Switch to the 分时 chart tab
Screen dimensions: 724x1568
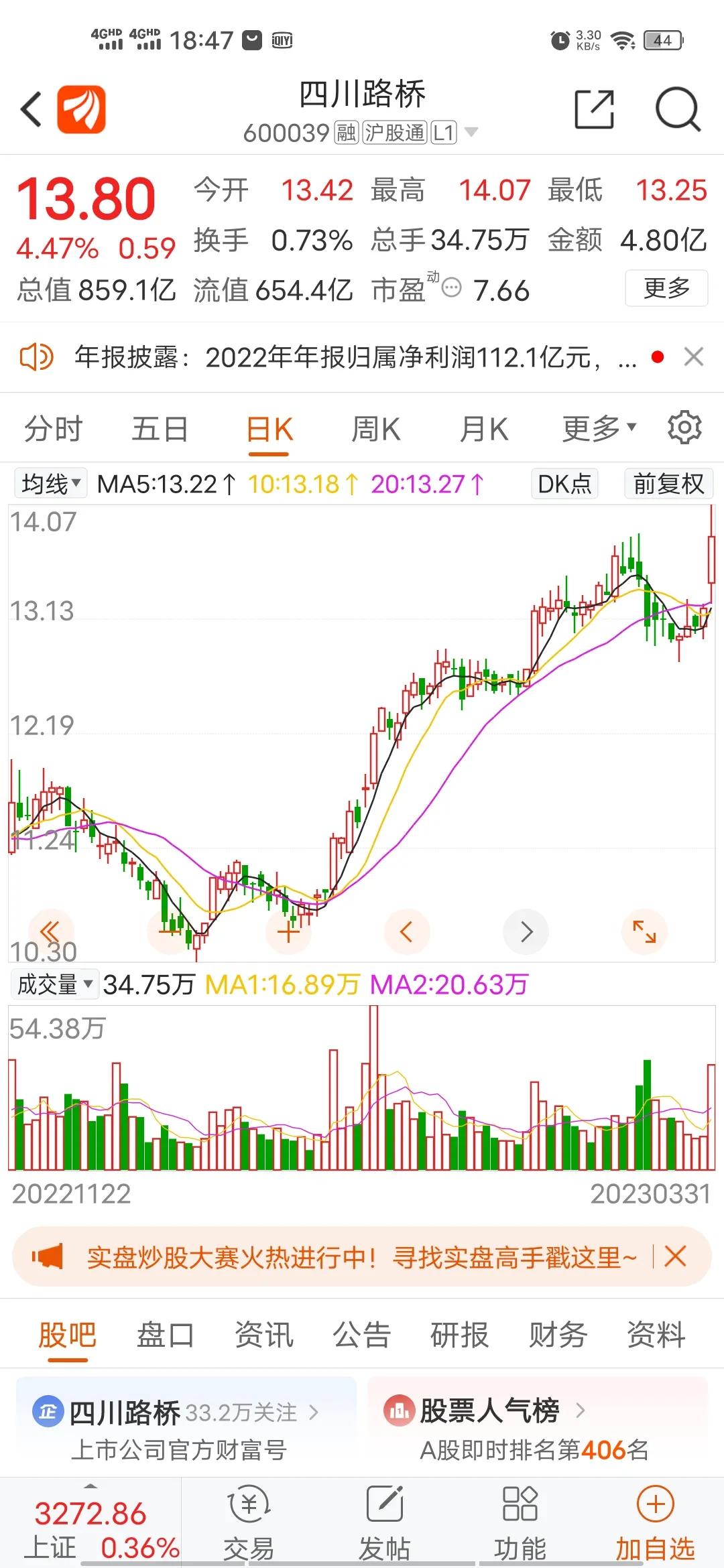coord(54,429)
